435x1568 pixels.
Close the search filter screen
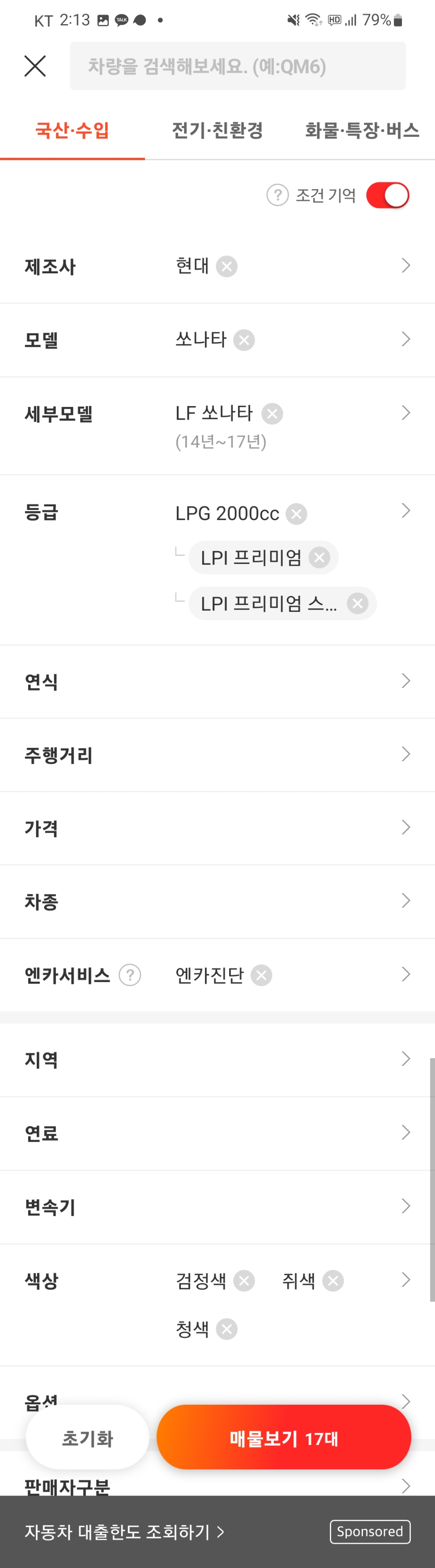(x=35, y=66)
